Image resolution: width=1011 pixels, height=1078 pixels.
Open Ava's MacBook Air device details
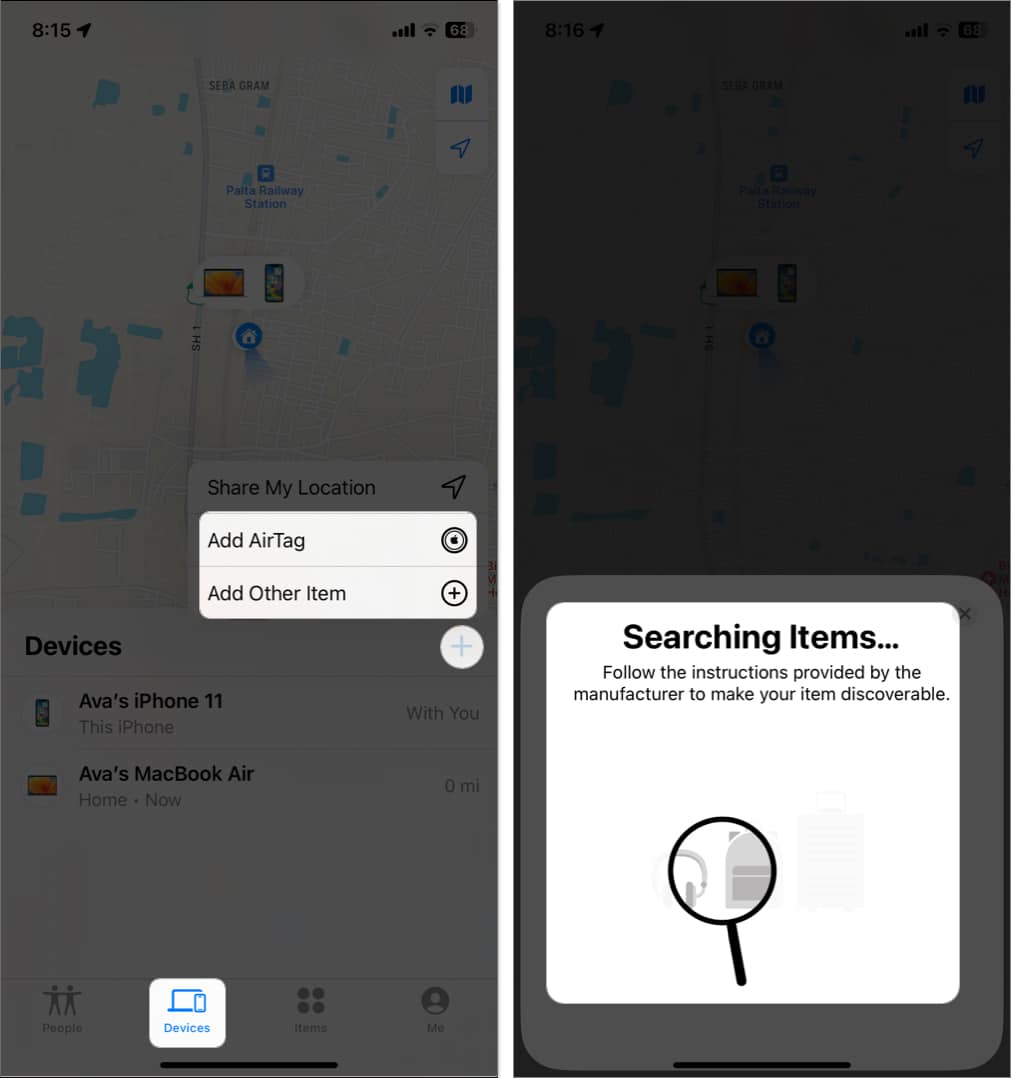click(250, 785)
